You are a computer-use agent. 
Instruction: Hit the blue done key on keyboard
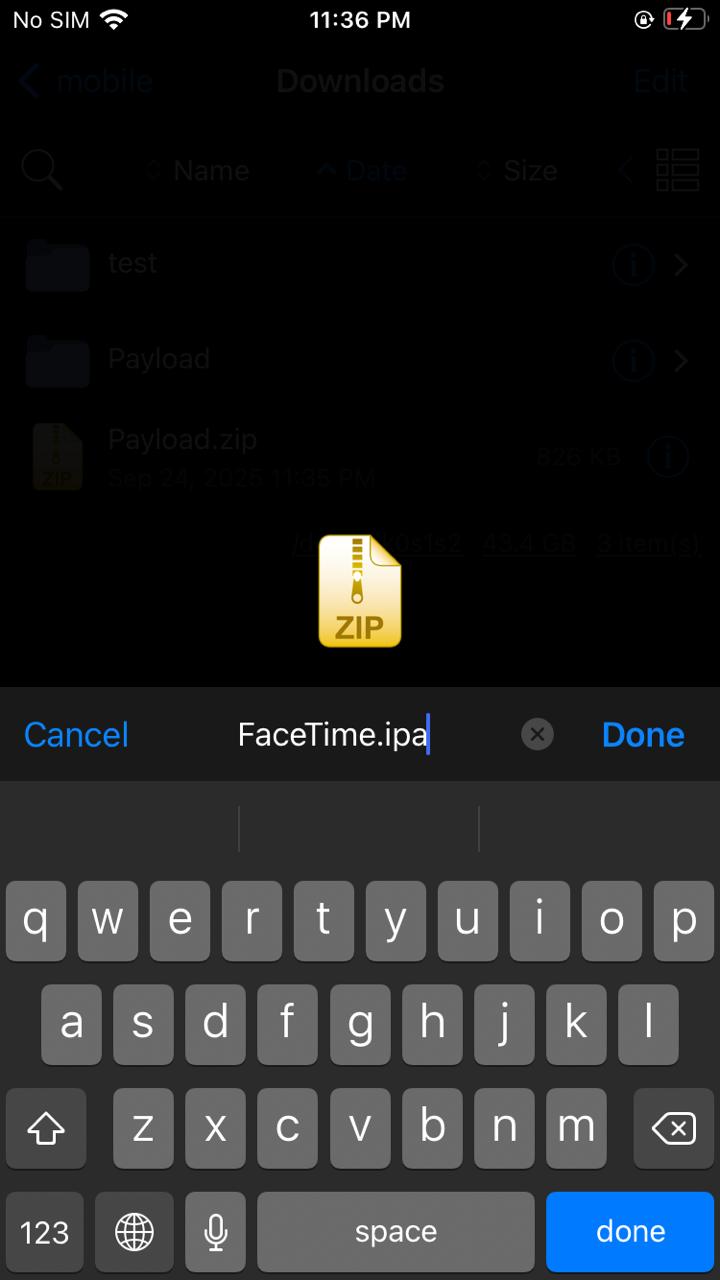[x=630, y=1231]
